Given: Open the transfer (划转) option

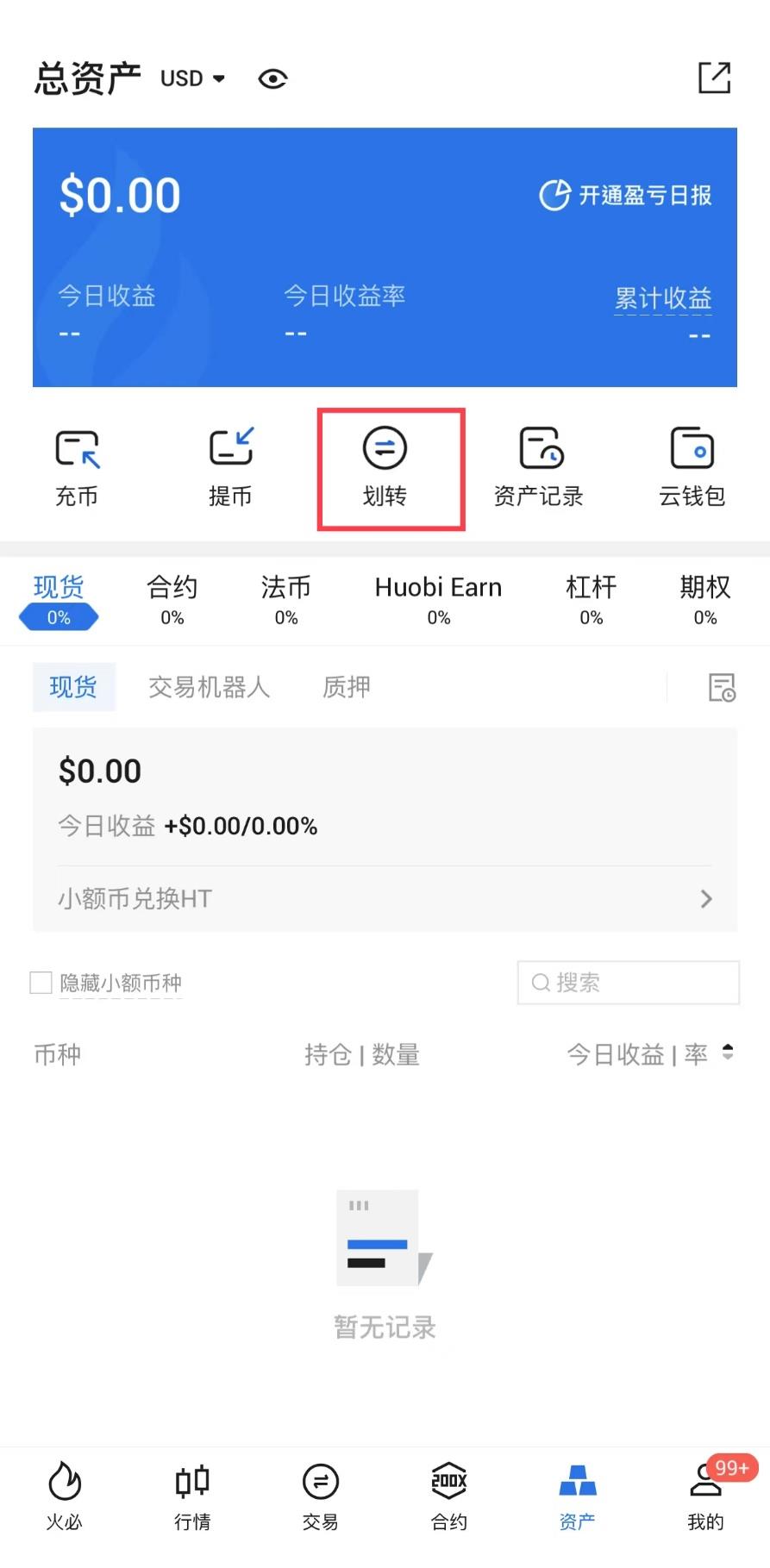Looking at the screenshot, I should click(385, 466).
